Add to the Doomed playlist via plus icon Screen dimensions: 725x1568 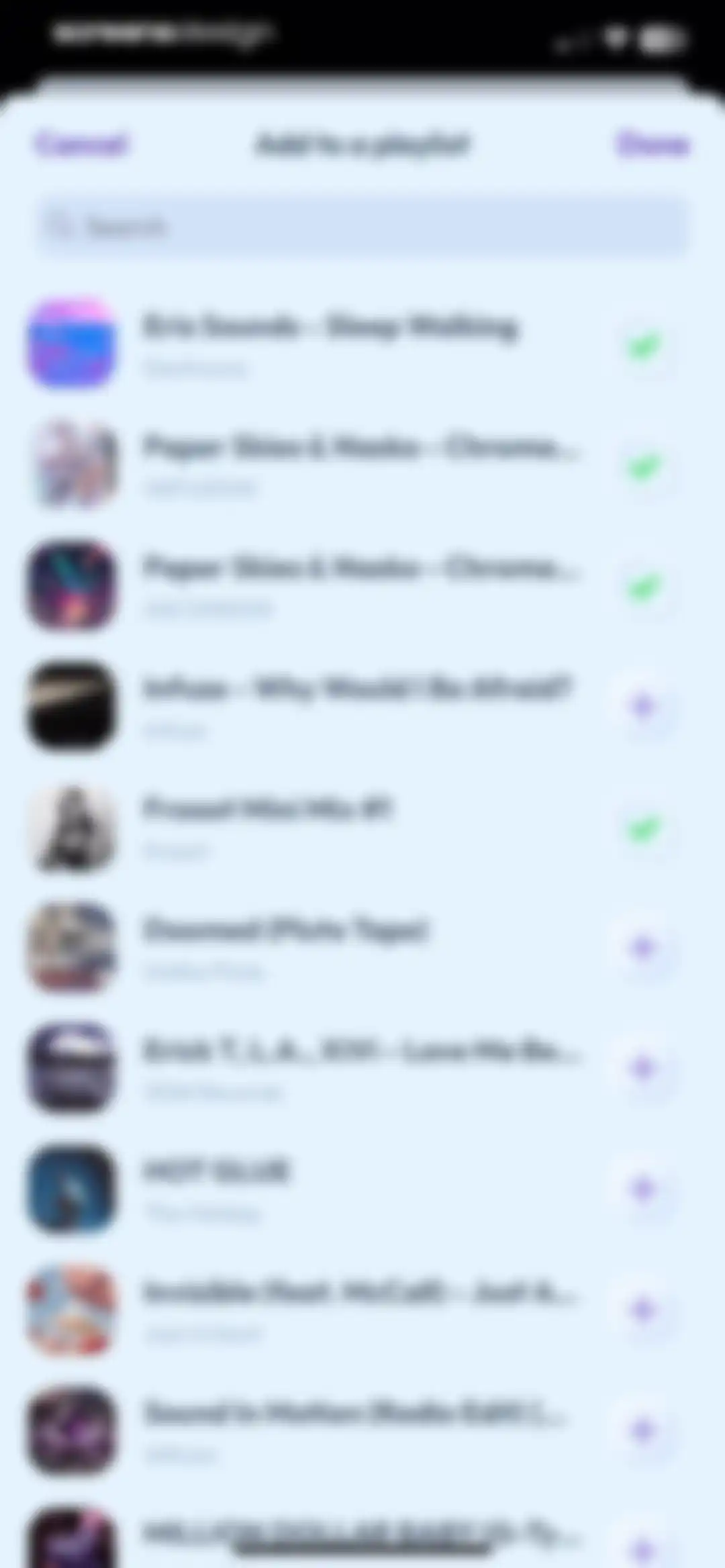click(644, 948)
